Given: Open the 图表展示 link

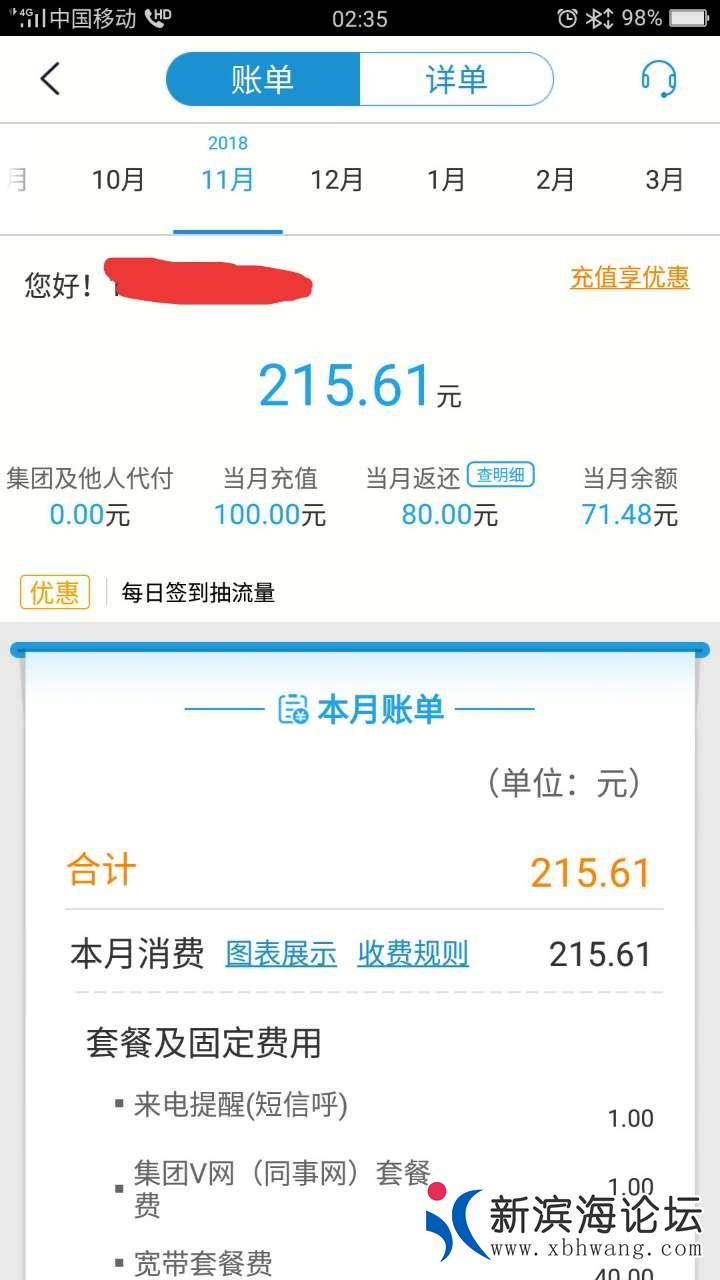Looking at the screenshot, I should click(x=281, y=954).
